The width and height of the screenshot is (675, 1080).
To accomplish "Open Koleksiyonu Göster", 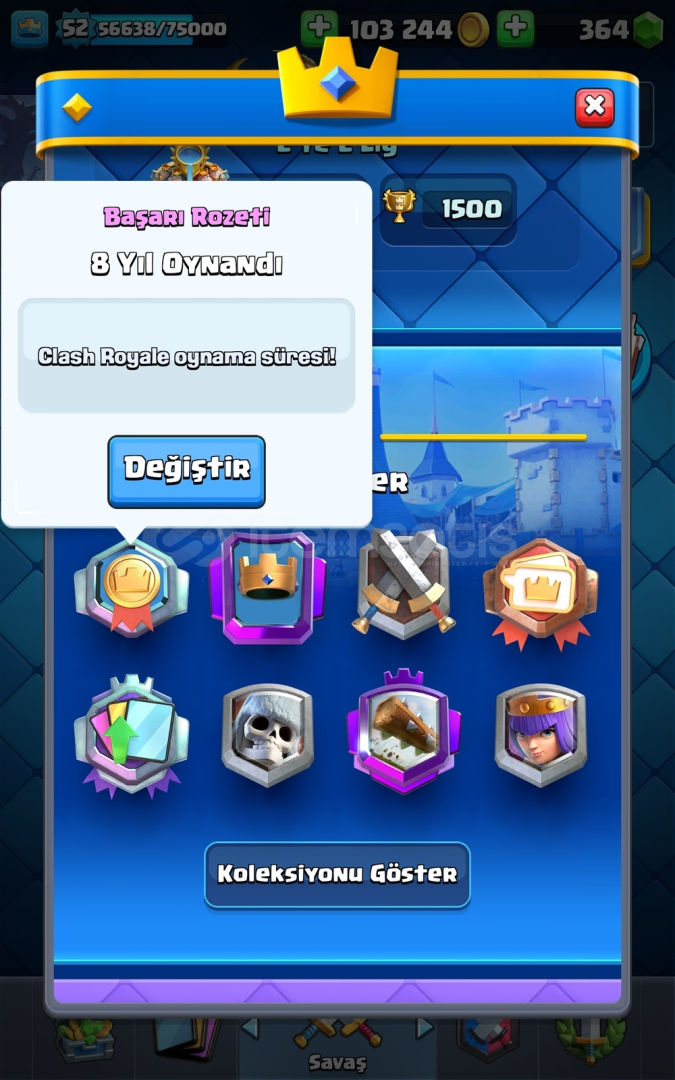I will 338,874.
